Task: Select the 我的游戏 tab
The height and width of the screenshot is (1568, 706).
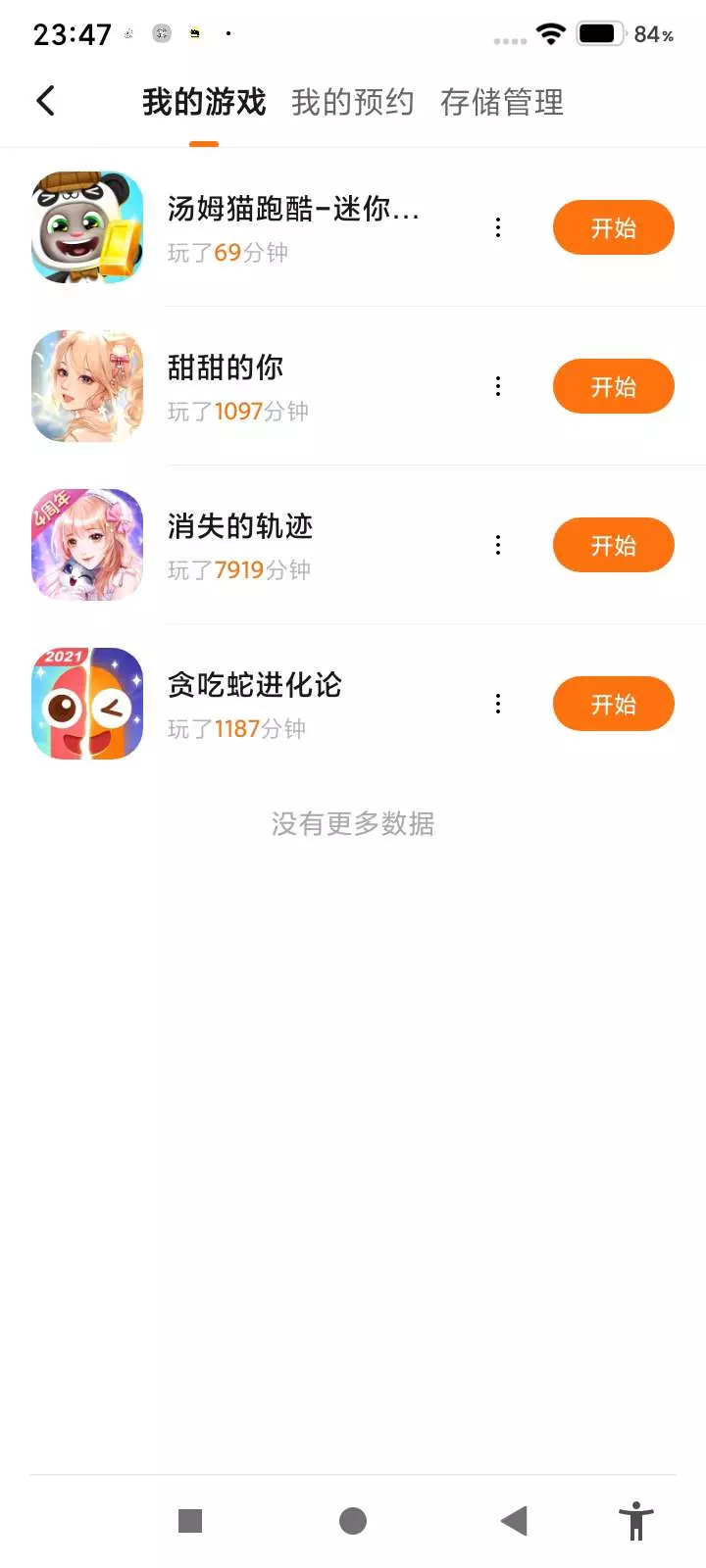Action: click(x=204, y=102)
